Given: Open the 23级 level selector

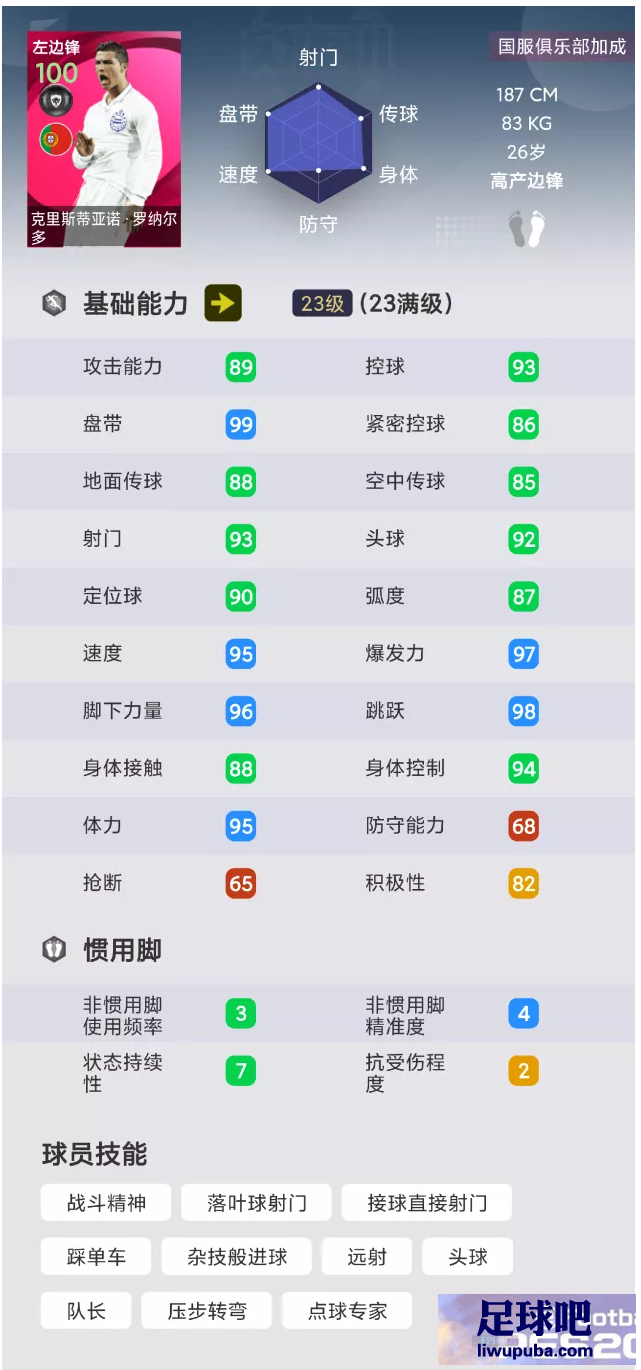Looking at the screenshot, I should point(322,303).
